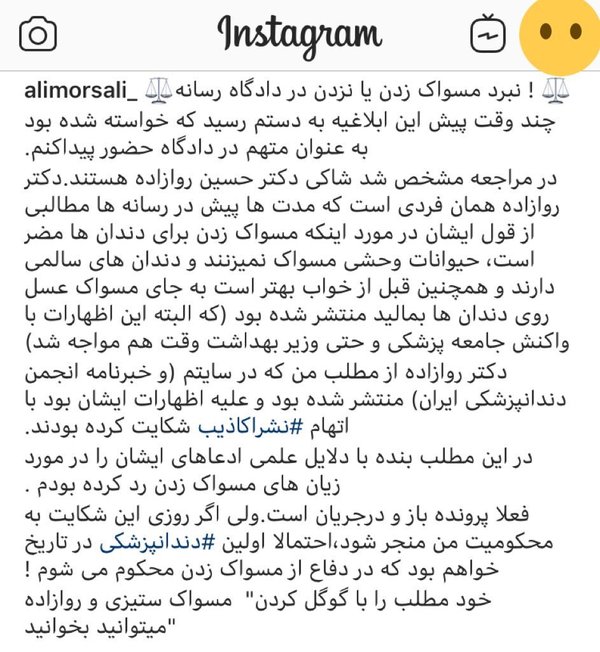Open the IGTV icon

tap(487, 35)
